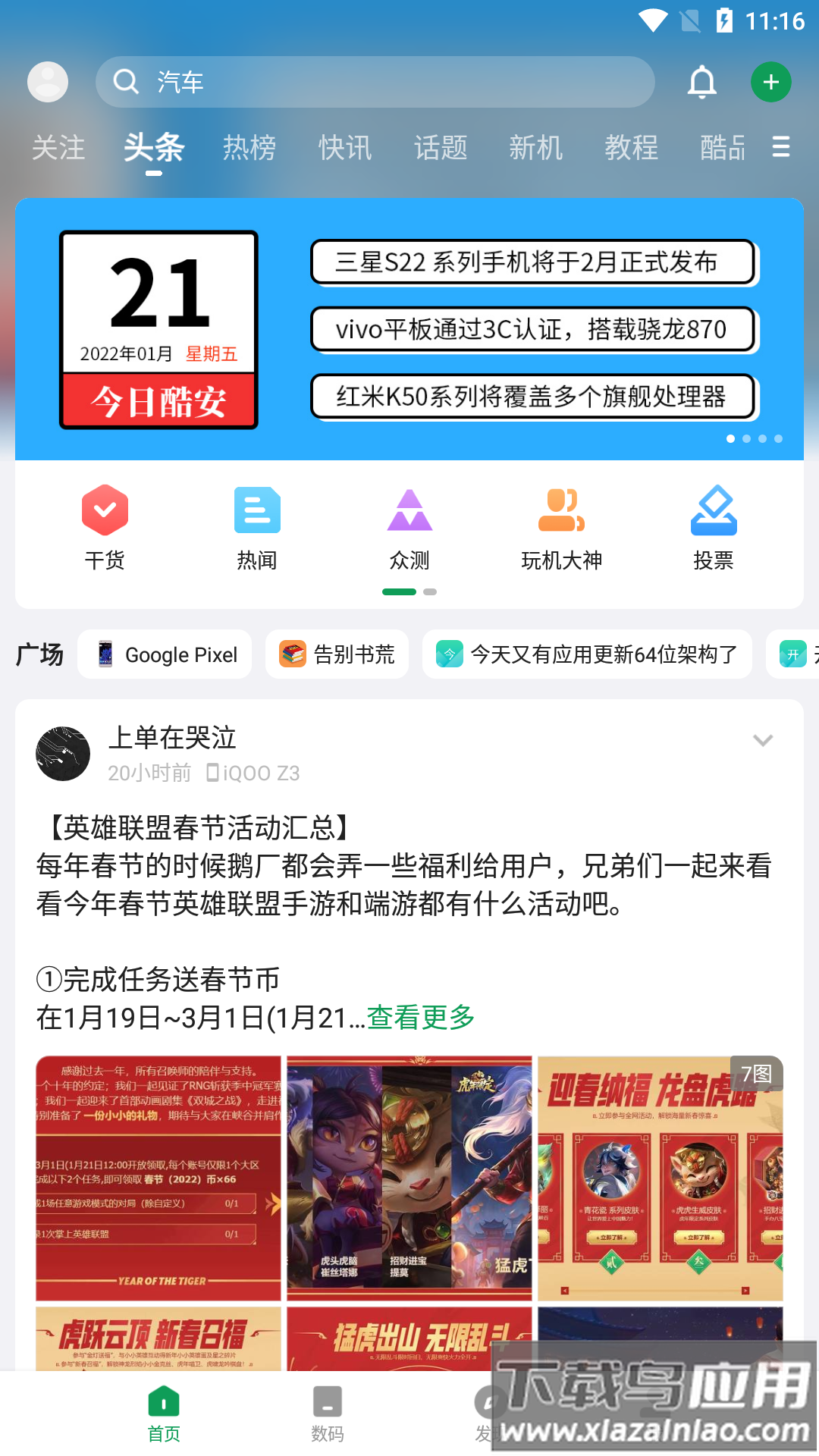Open the 话题 tab

(441, 147)
